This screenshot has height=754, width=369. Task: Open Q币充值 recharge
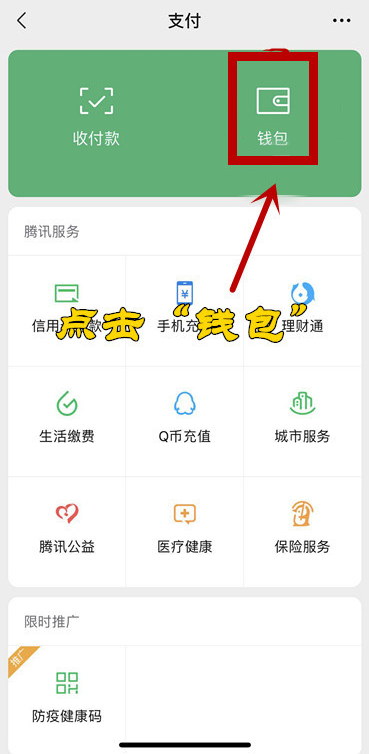[185, 421]
